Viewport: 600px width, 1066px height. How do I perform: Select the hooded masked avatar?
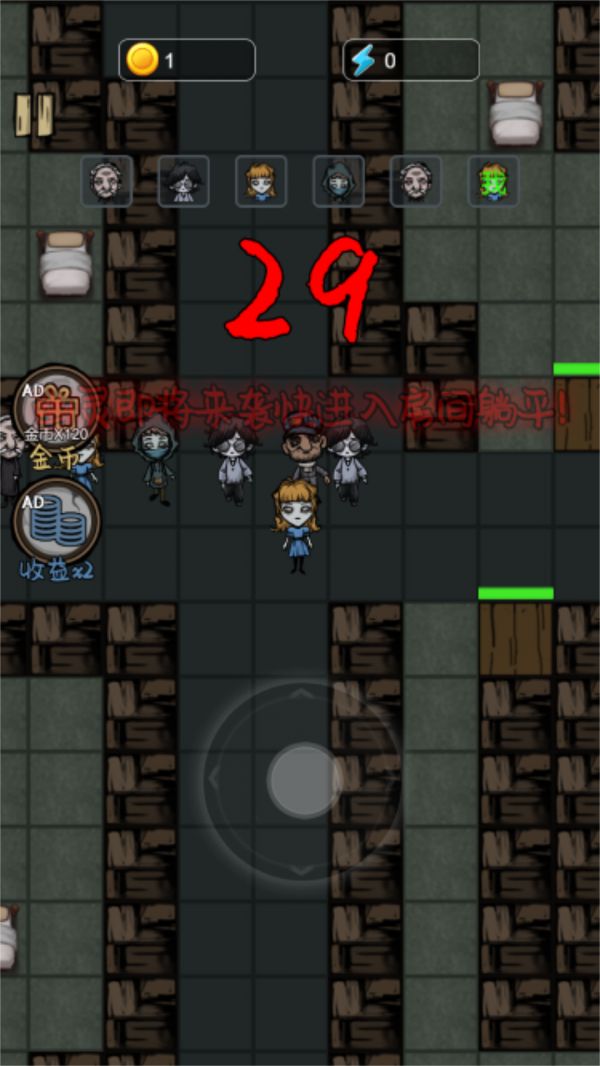click(x=338, y=181)
